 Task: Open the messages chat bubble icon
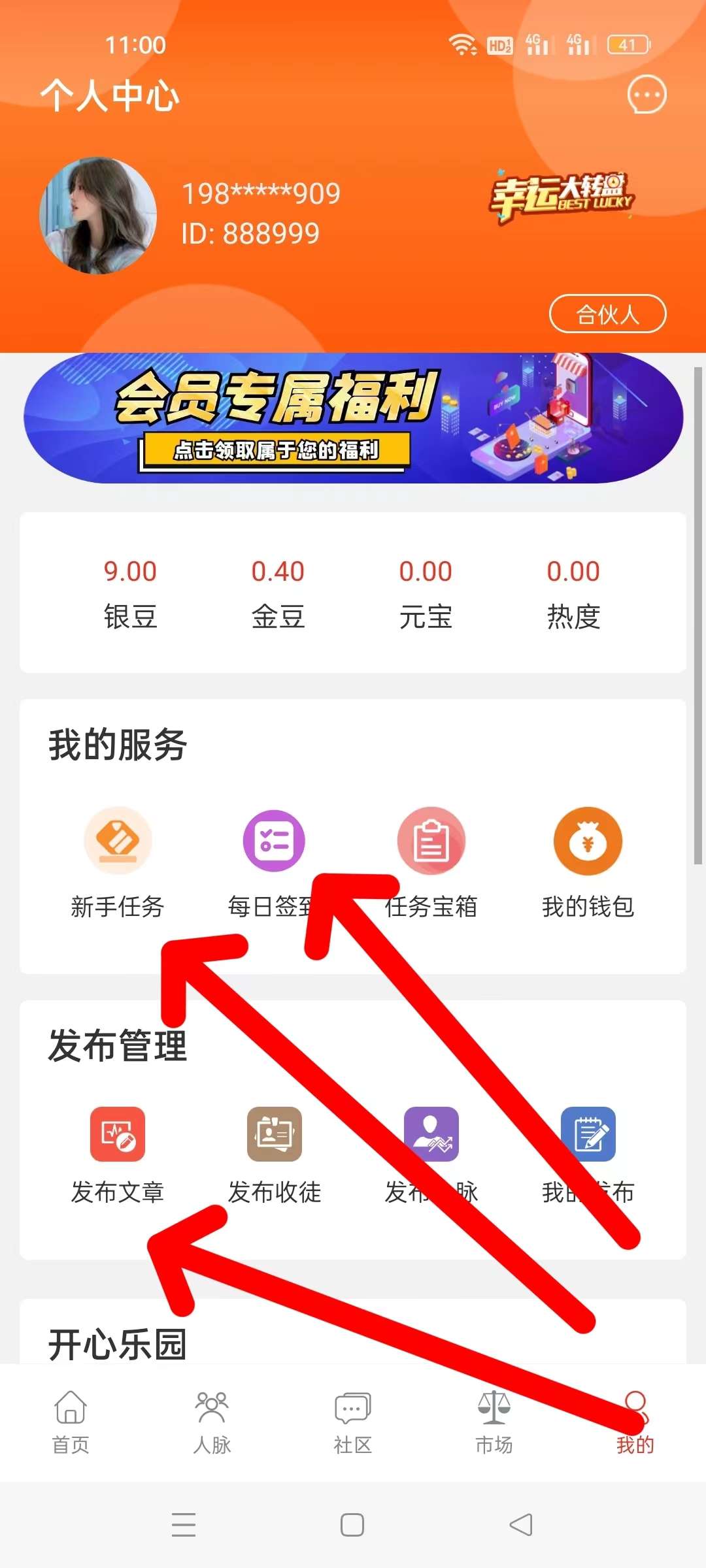(647, 95)
